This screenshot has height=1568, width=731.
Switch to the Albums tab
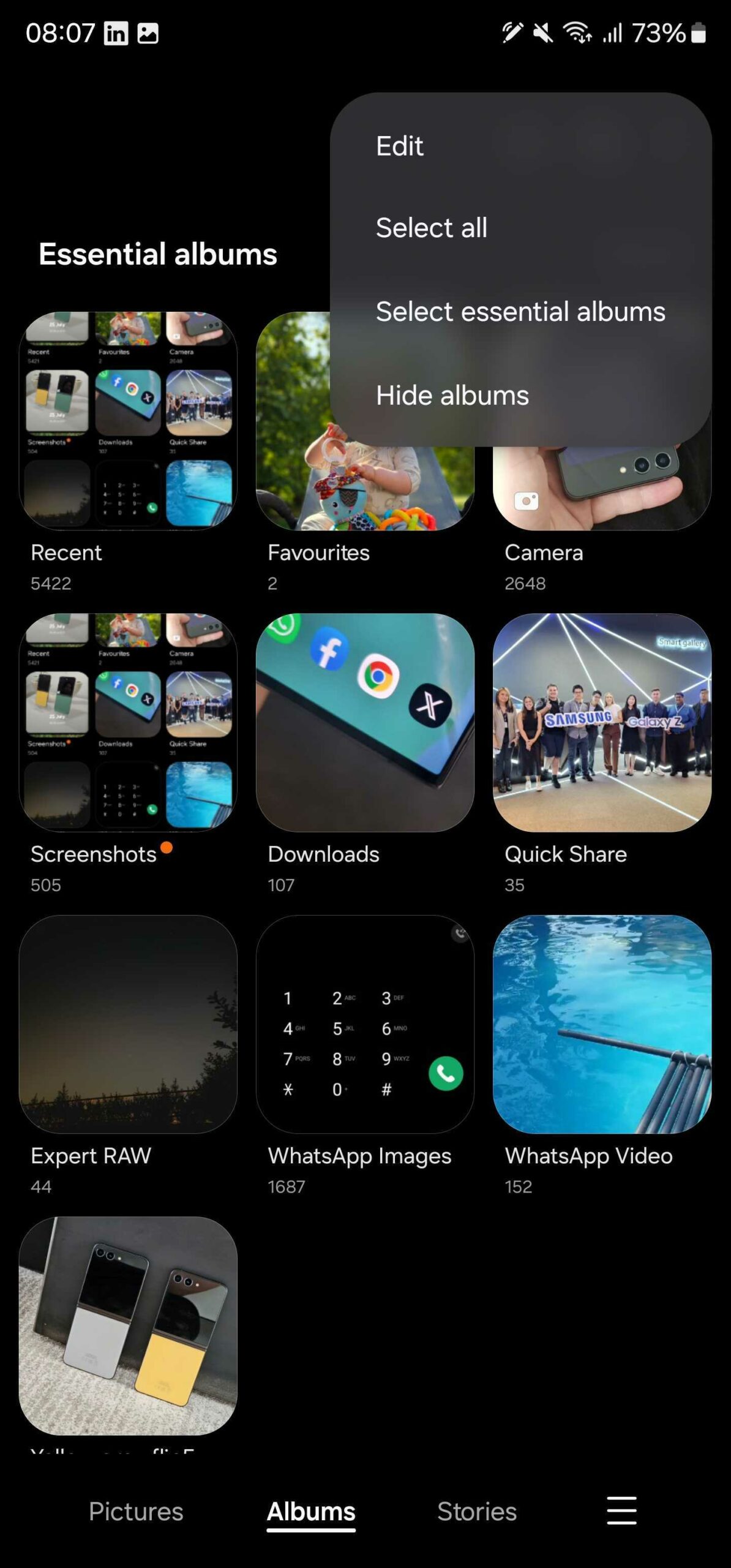pyautogui.click(x=311, y=1512)
